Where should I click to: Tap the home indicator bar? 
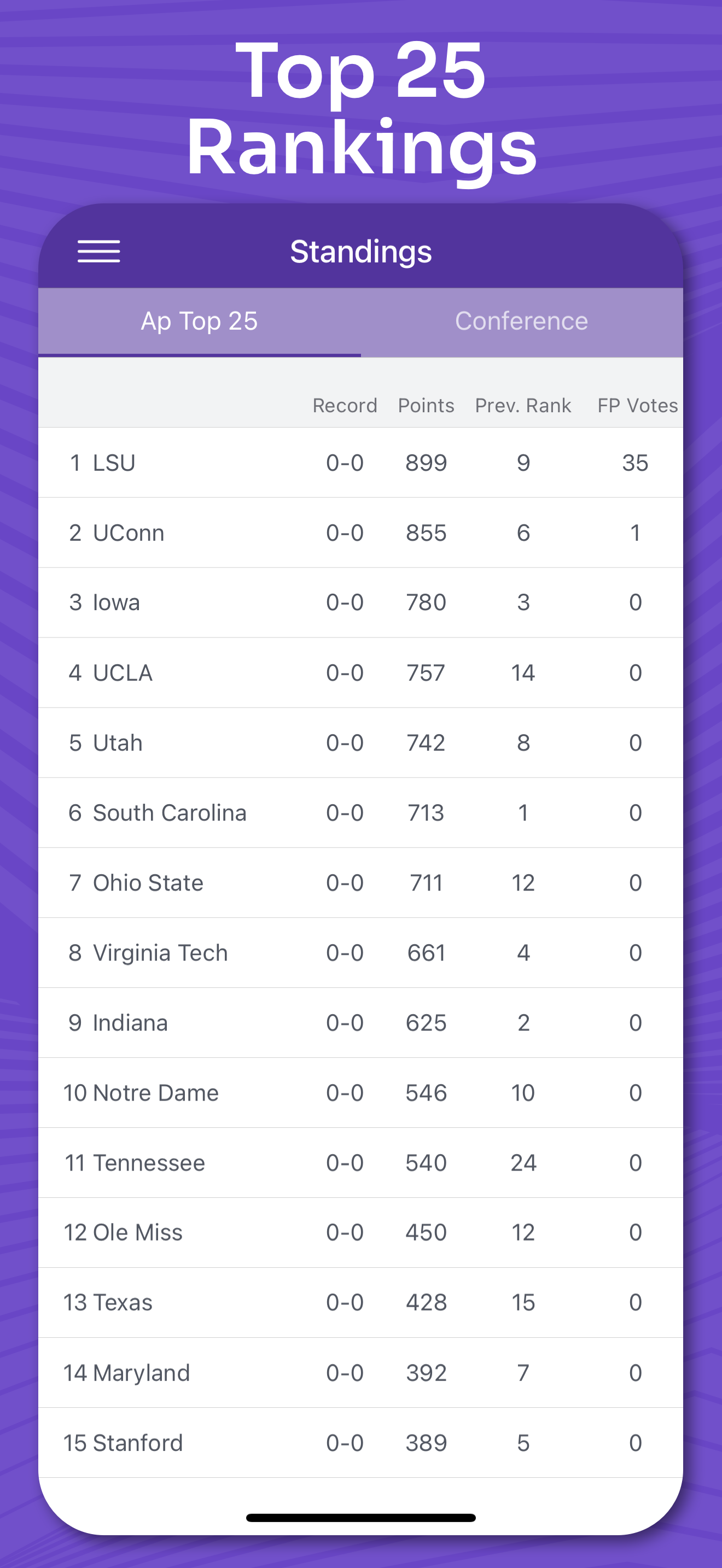361,1517
